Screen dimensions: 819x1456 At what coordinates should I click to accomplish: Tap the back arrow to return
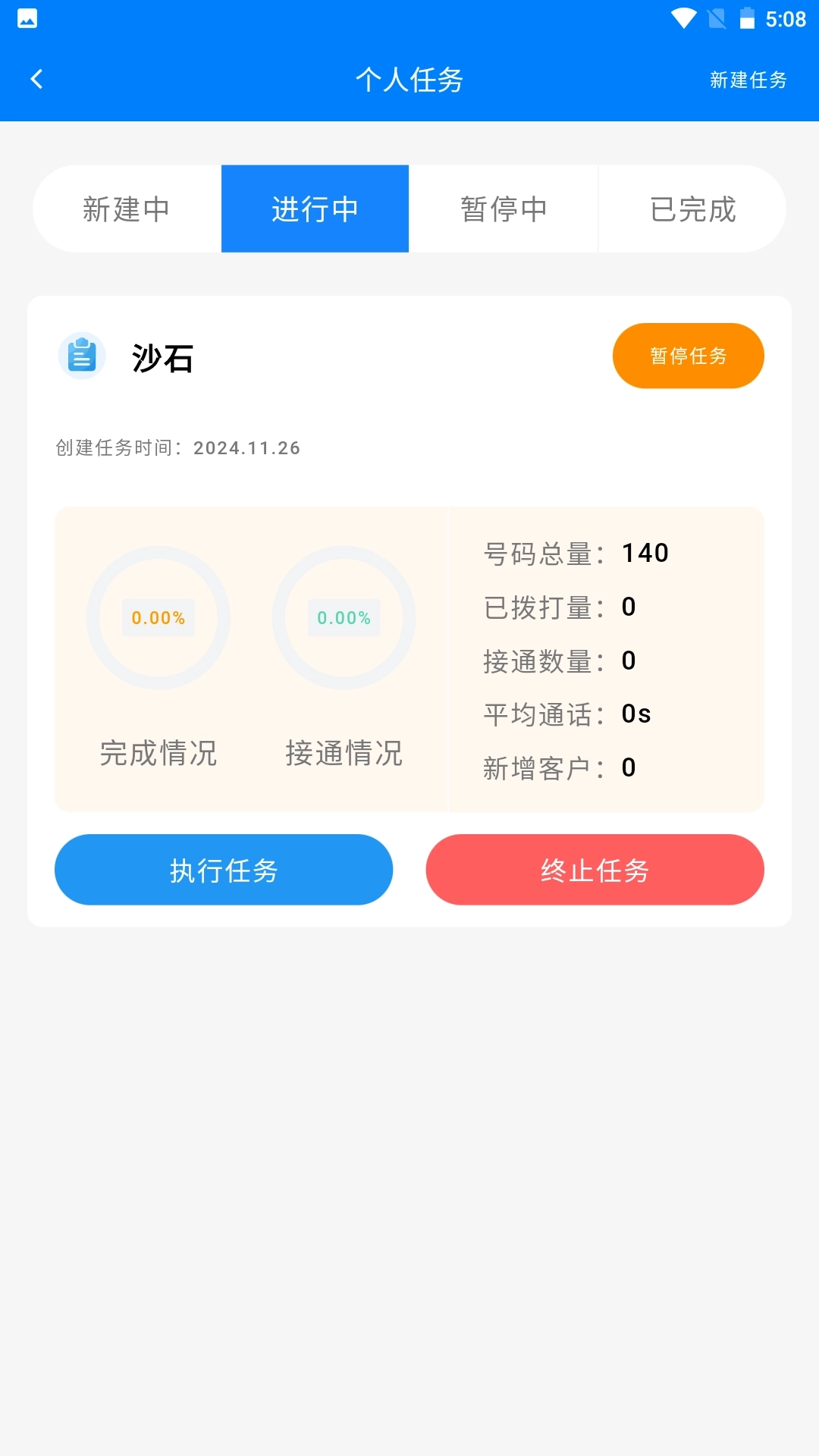[x=36, y=79]
